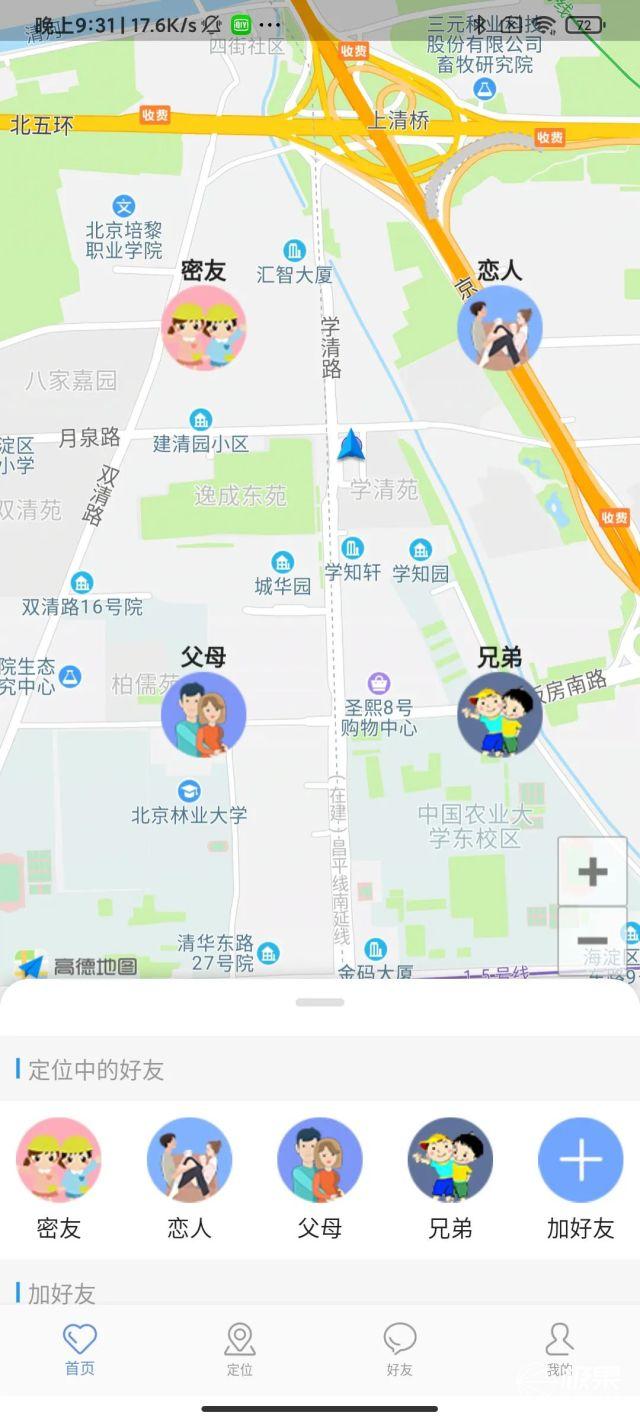Tap the 密友 marker on the map
The image size is (640, 1422).
coord(203,328)
